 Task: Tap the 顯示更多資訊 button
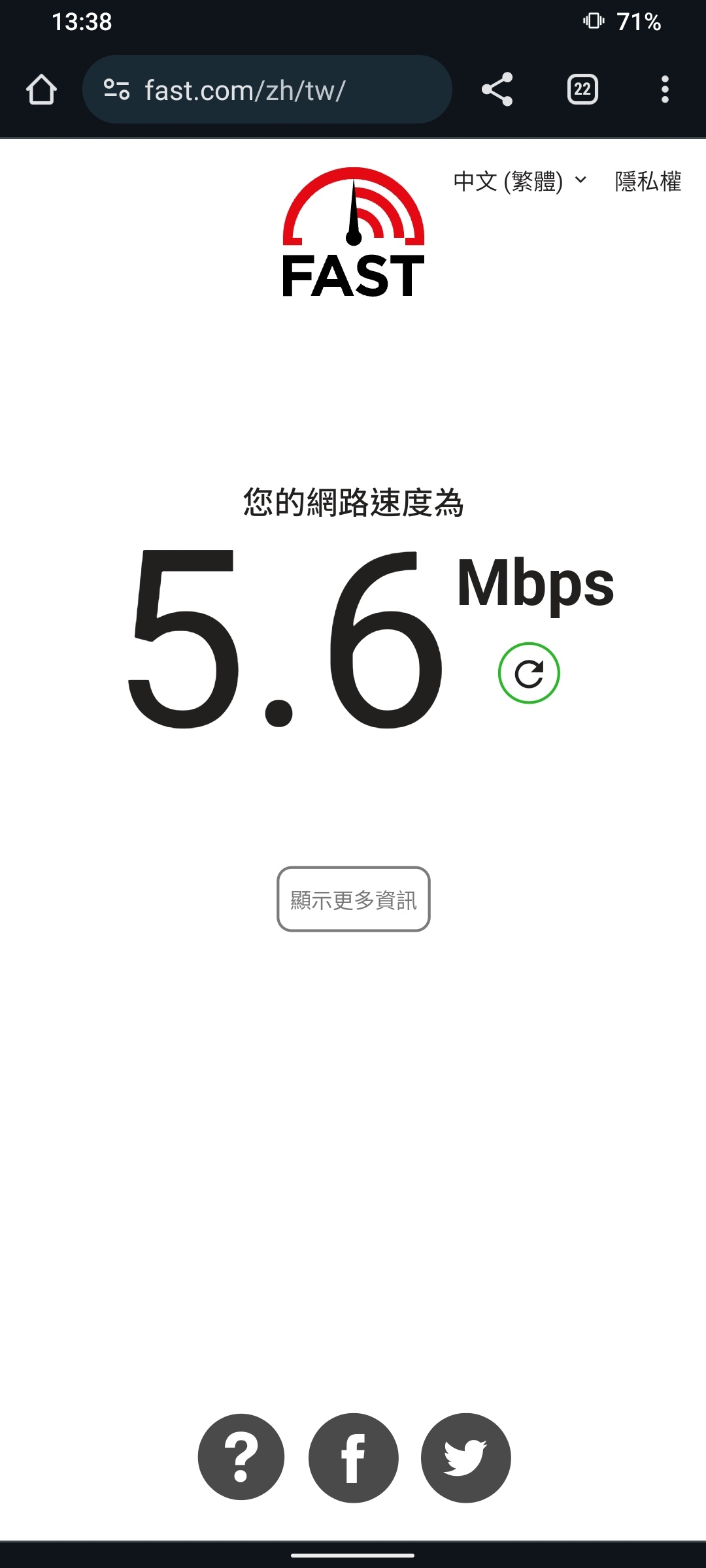click(x=354, y=900)
